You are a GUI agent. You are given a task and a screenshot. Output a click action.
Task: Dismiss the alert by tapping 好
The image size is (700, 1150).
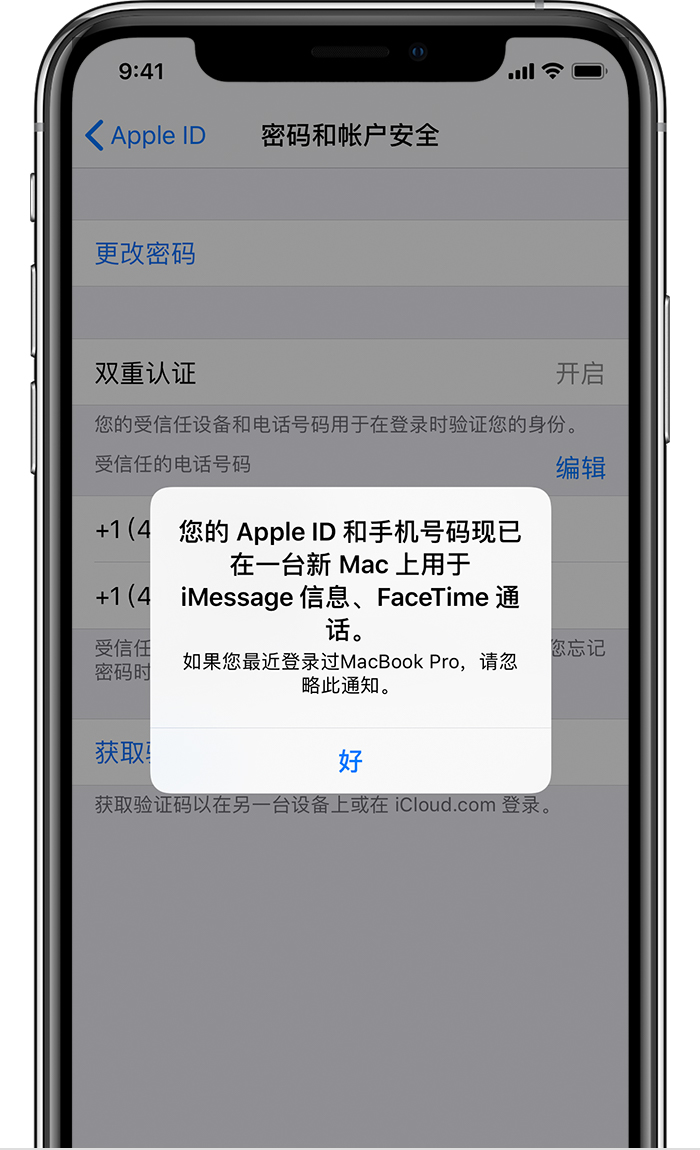click(x=350, y=761)
